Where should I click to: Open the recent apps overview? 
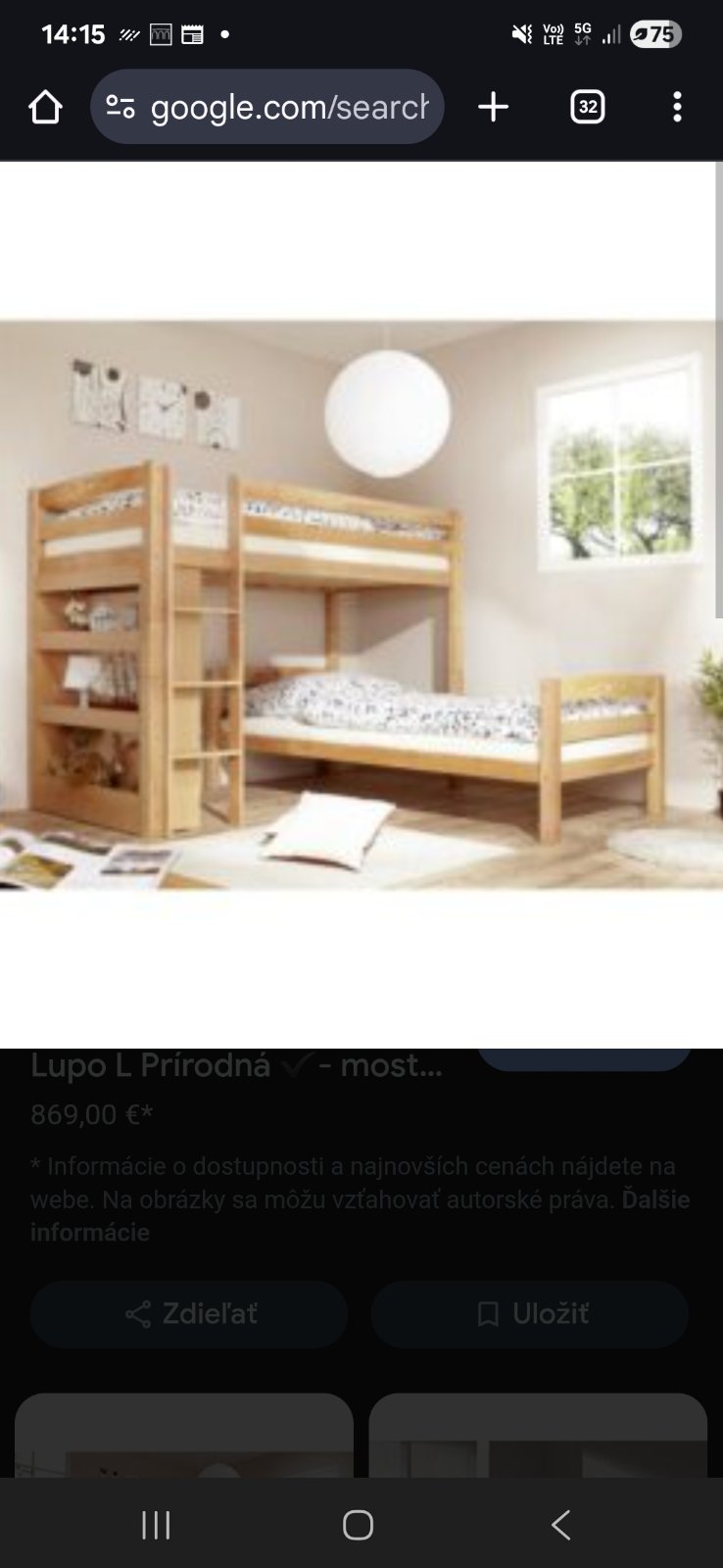156,1525
